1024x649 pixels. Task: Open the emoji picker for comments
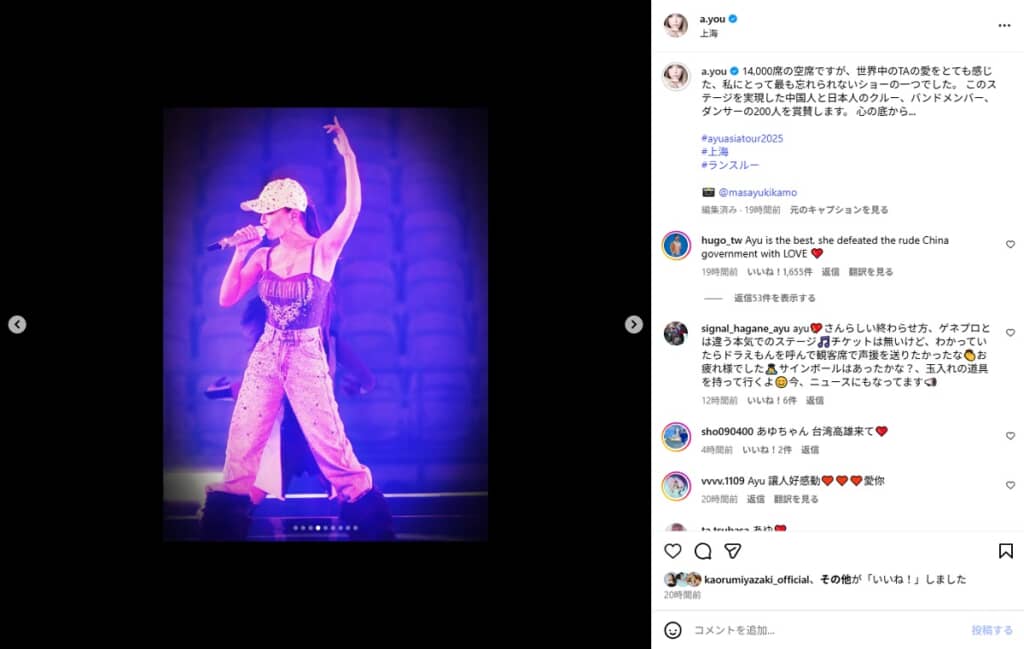pyautogui.click(x=674, y=630)
